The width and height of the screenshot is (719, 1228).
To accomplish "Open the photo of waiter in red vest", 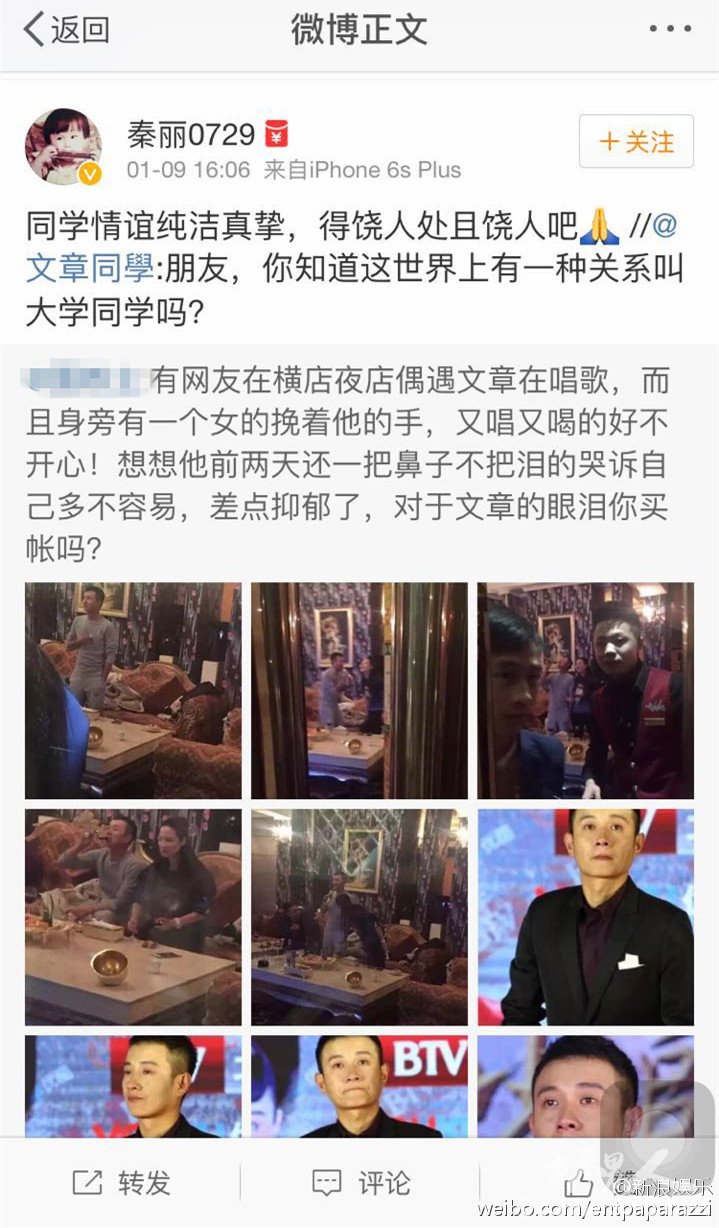I will click(x=586, y=690).
